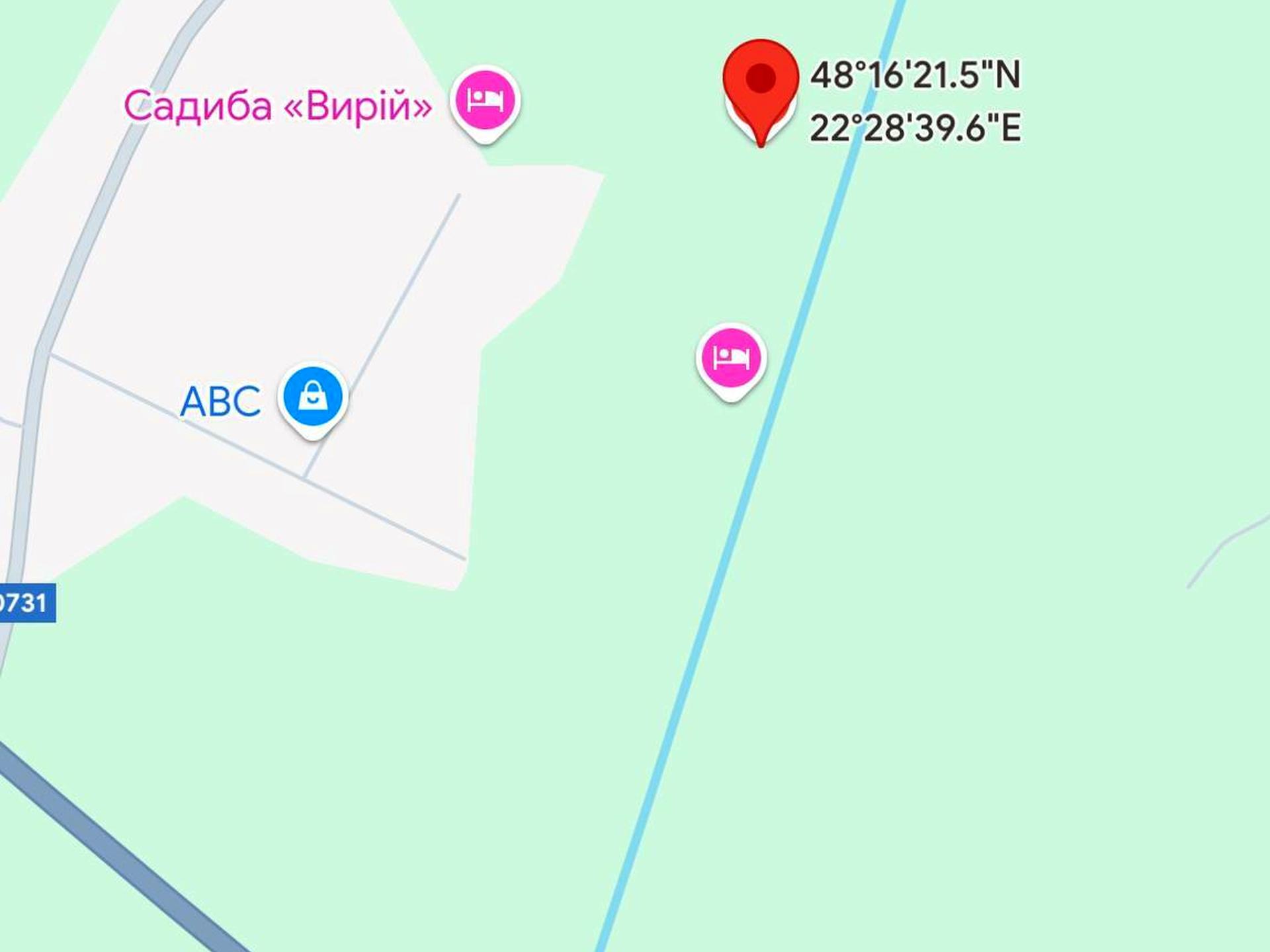Tap the red dropped pin at 48°16'21.5"N

(761, 83)
